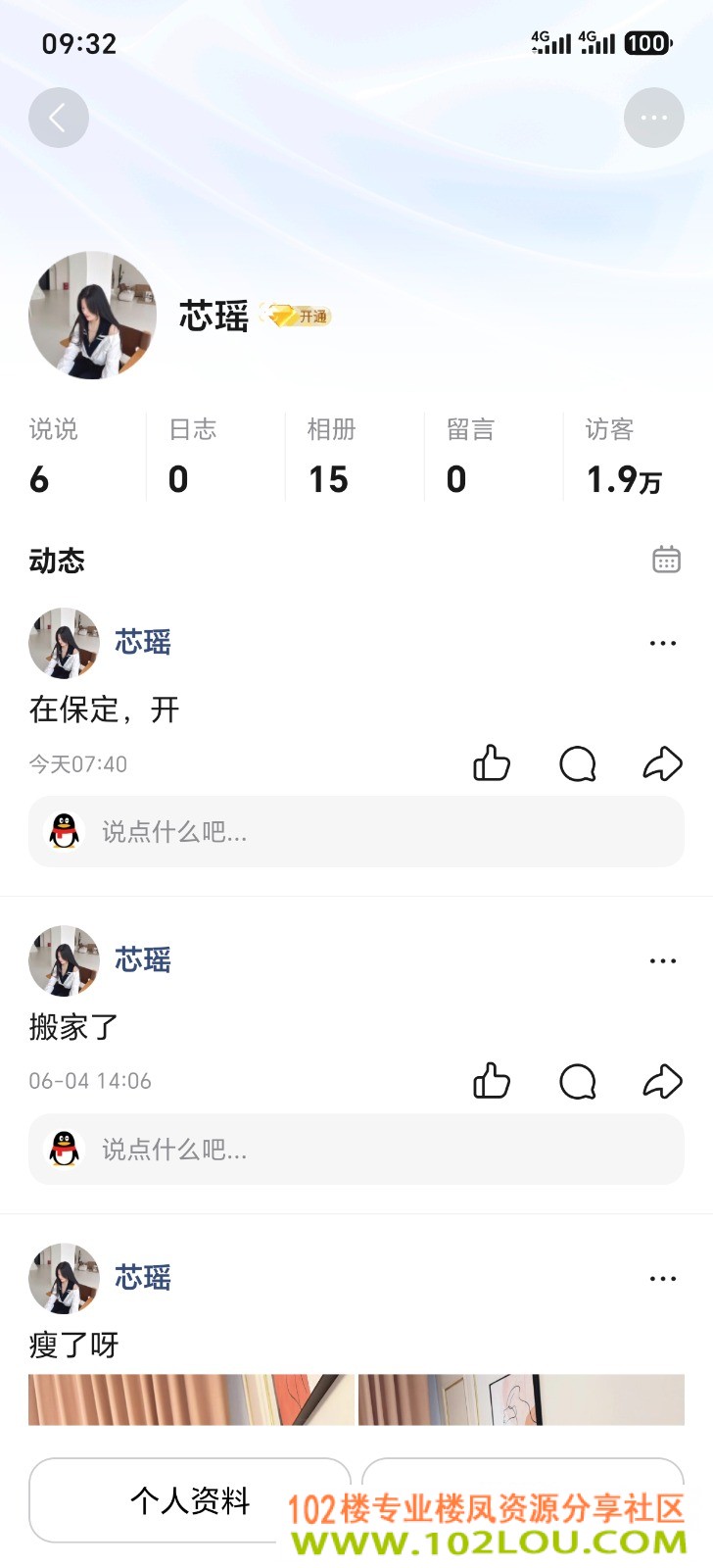The height and width of the screenshot is (1568, 713).
Task: Comment on the 在保定，开 post
Action: [x=577, y=763]
